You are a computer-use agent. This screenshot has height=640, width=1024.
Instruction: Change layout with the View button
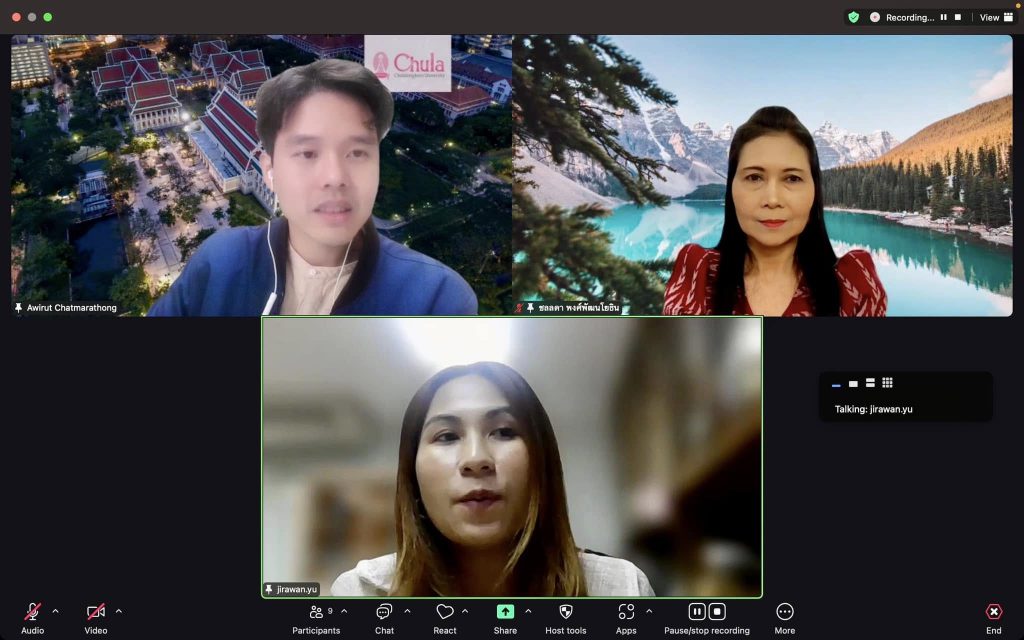pyautogui.click(x=989, y=17)
